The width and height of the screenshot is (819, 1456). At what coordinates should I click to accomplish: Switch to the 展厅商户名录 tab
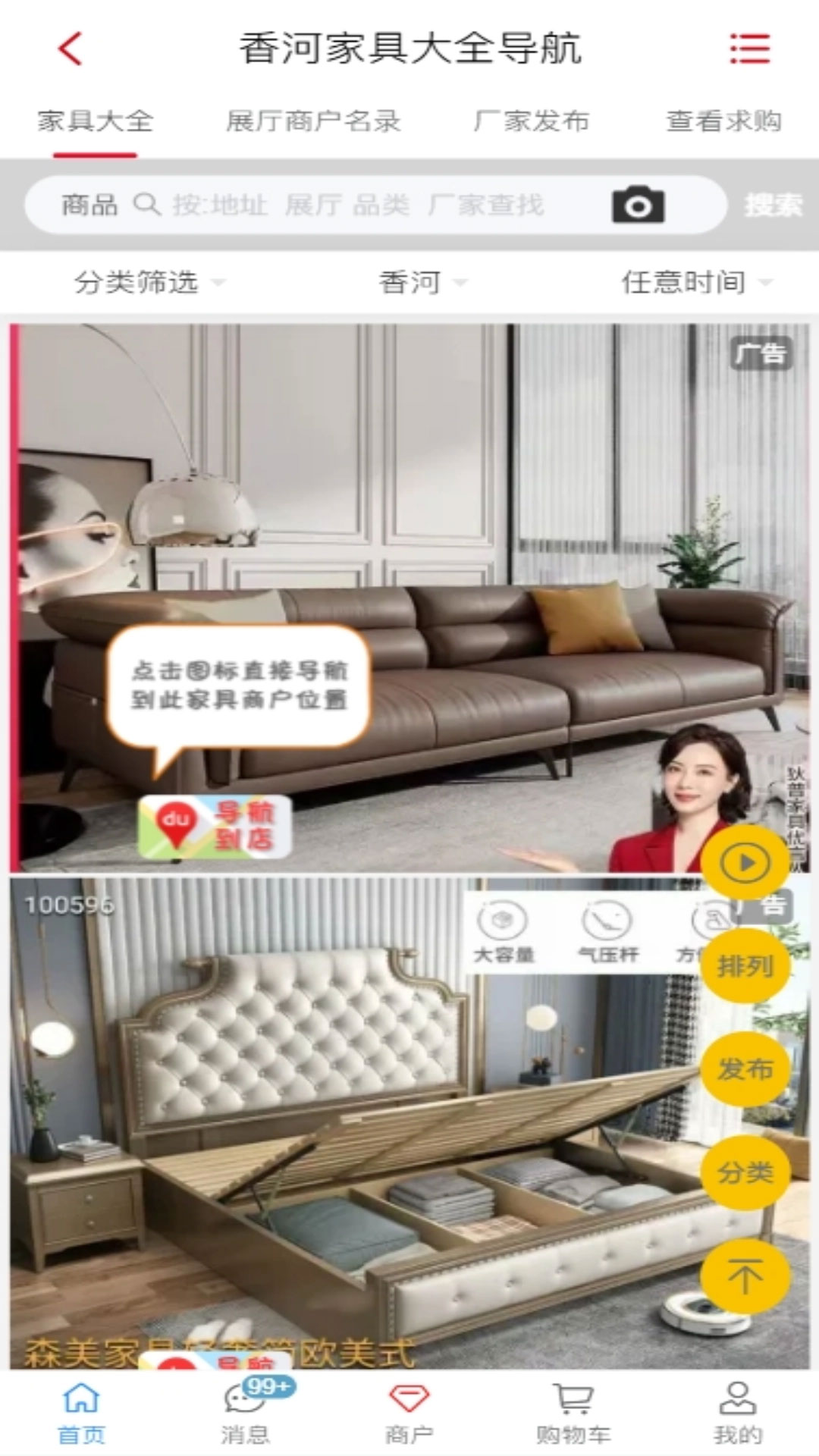pyautogui.click(x=313, y=121)
